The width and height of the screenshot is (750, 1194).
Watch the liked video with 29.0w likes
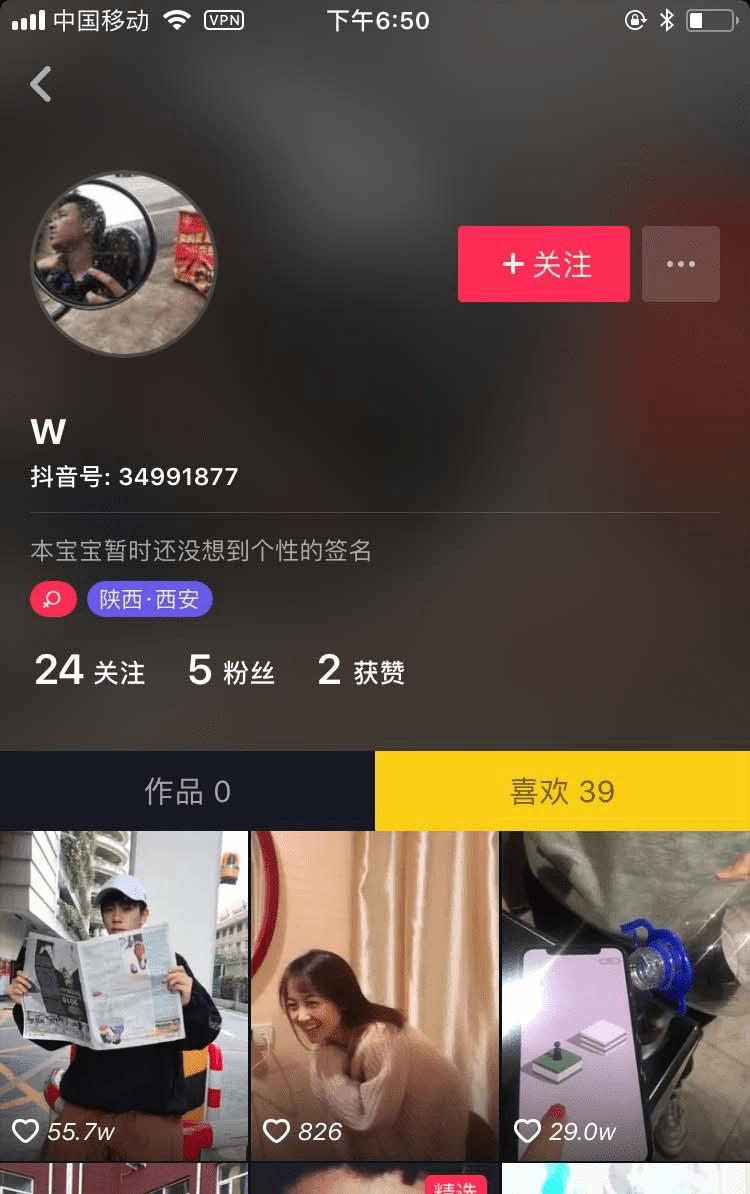pos(625,995)
